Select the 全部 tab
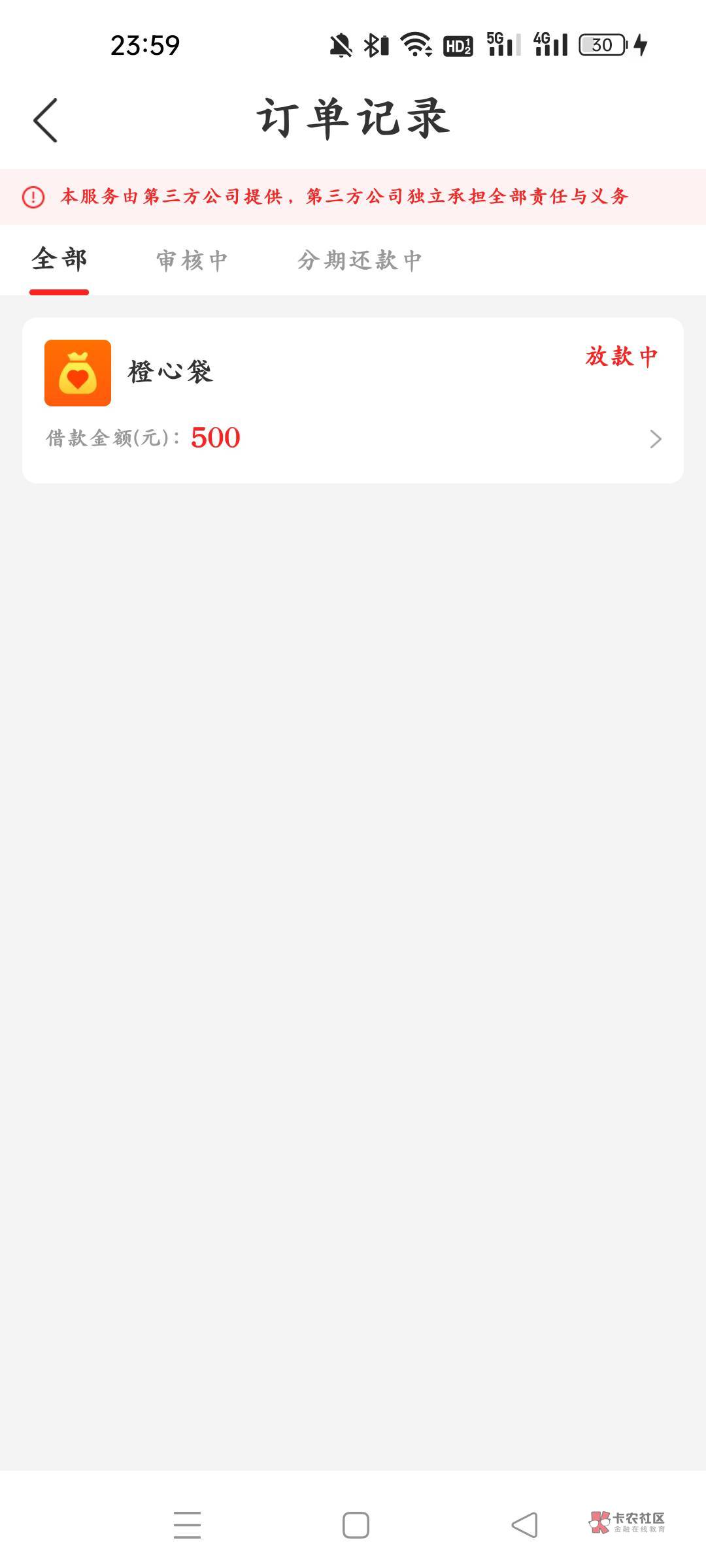Screen dimensions: 706x1568 59,259
